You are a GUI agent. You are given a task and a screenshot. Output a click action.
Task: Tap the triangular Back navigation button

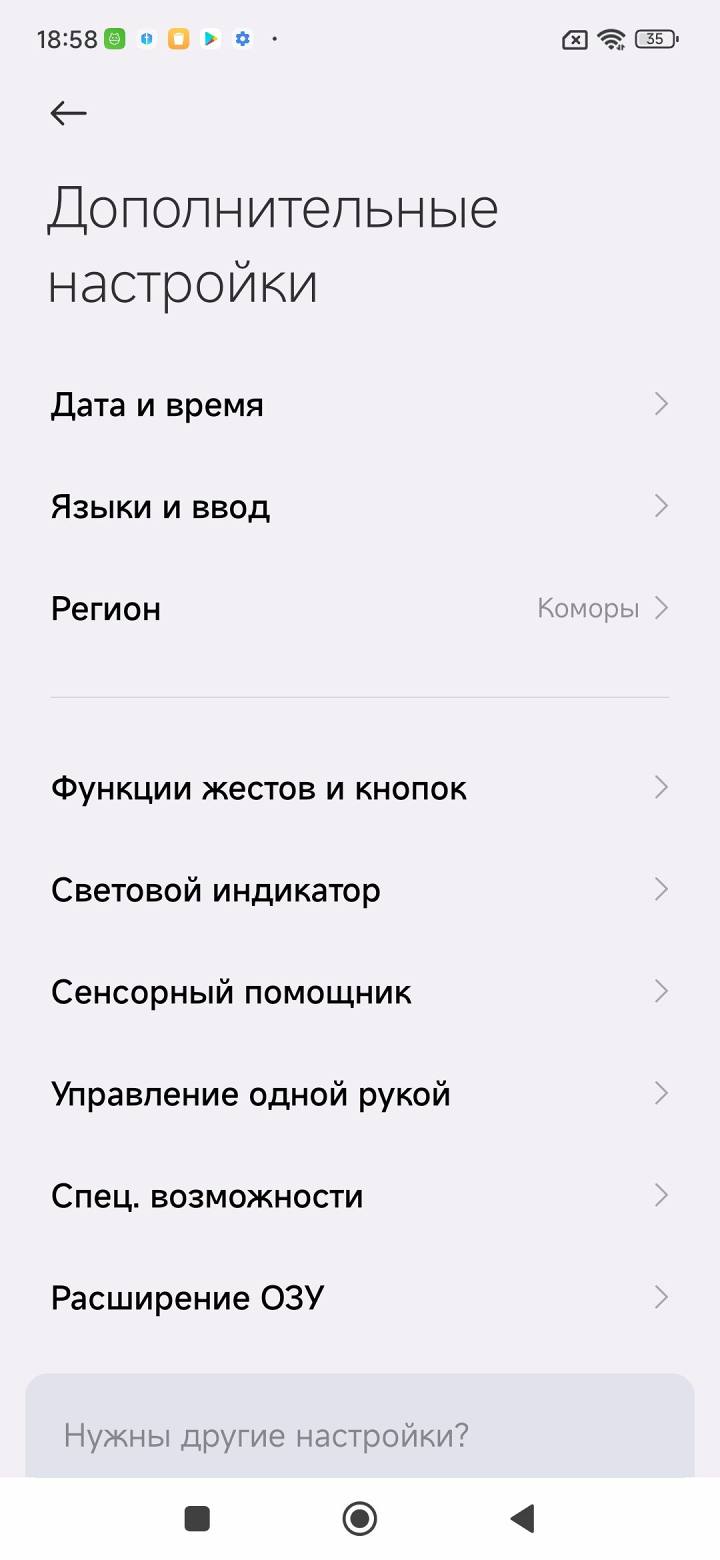click(521, 1517)
